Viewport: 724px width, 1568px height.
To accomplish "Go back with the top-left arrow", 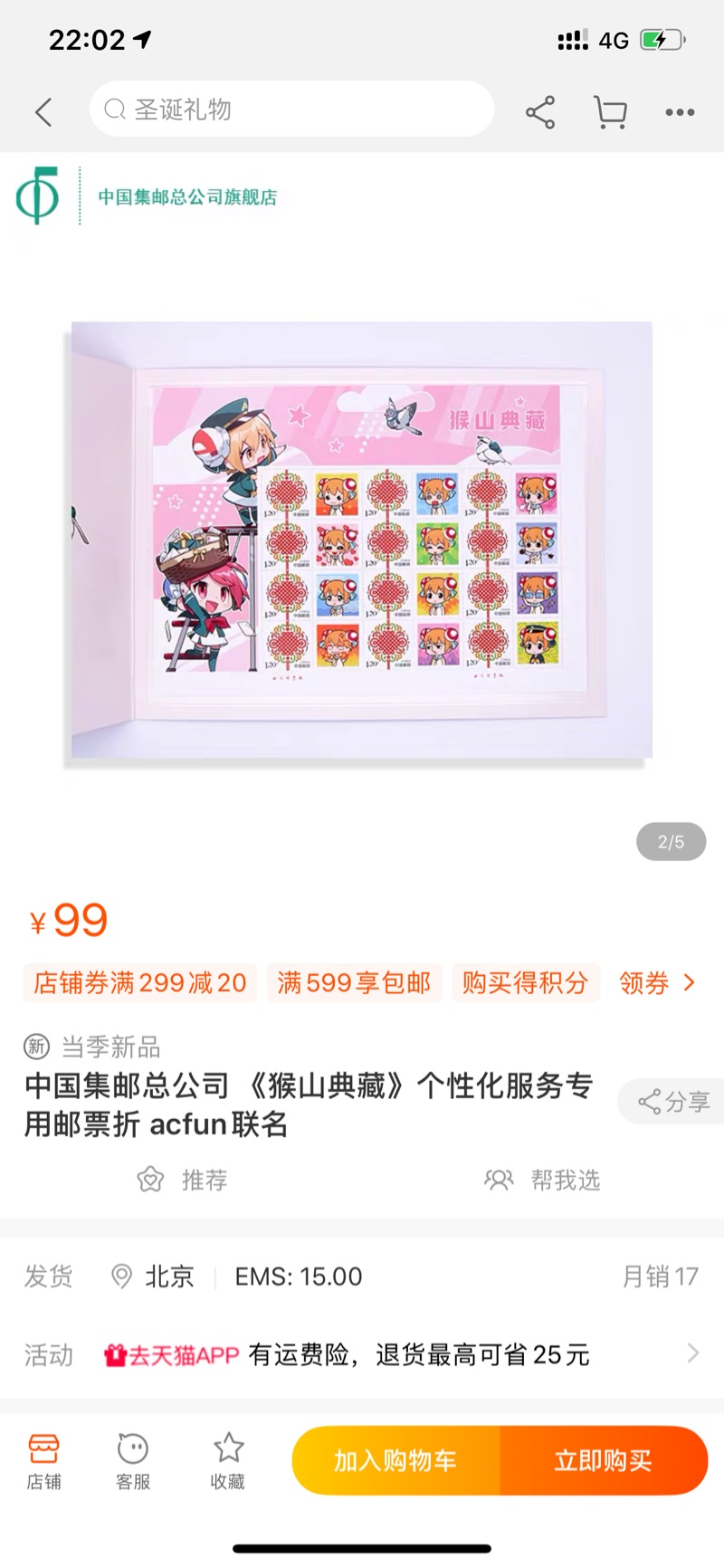I will point(43,112).
